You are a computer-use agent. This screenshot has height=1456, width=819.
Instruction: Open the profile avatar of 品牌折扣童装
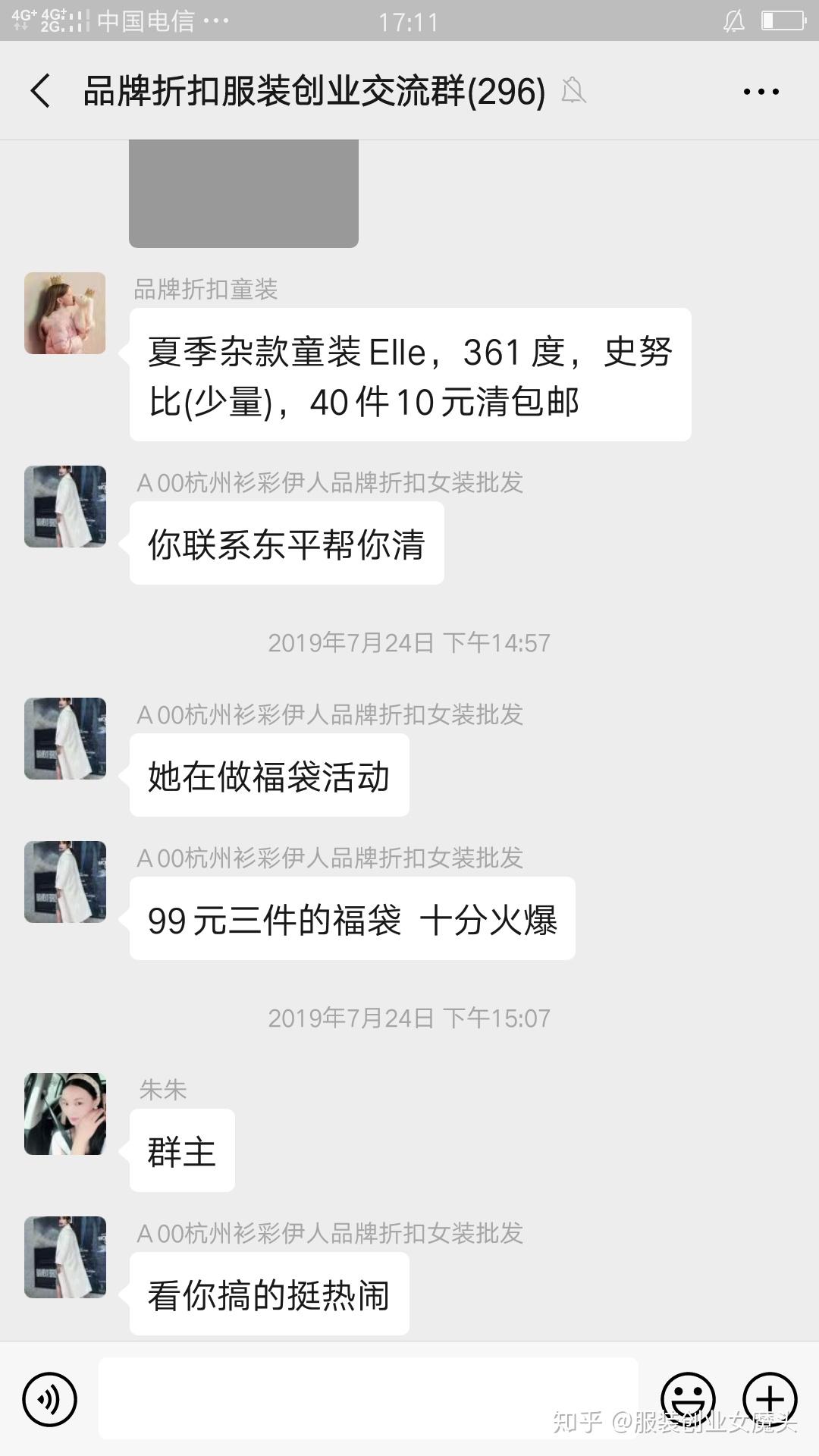coord(65,313)
